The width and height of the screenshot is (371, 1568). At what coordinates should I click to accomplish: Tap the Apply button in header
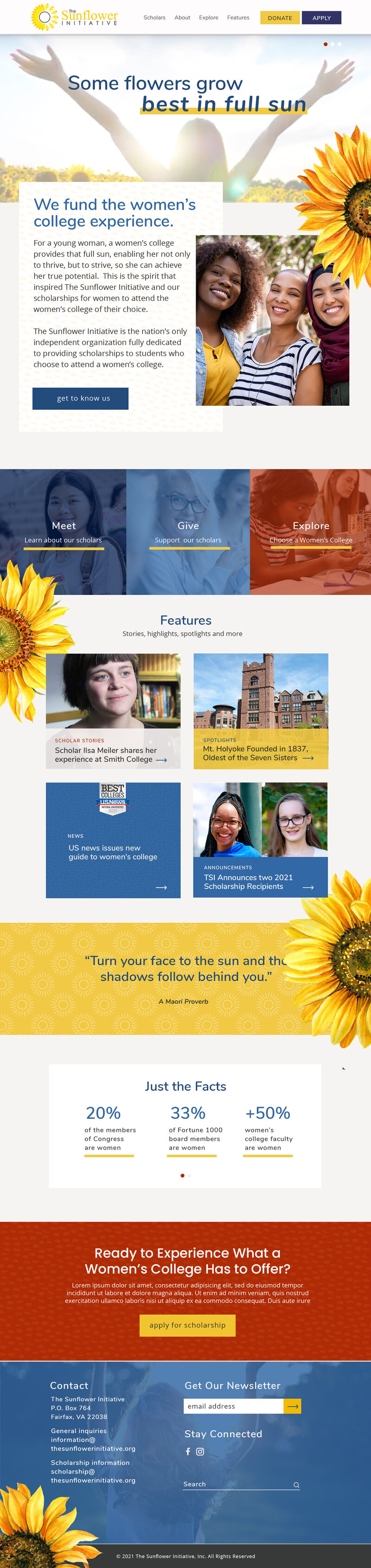click(321, 18)
